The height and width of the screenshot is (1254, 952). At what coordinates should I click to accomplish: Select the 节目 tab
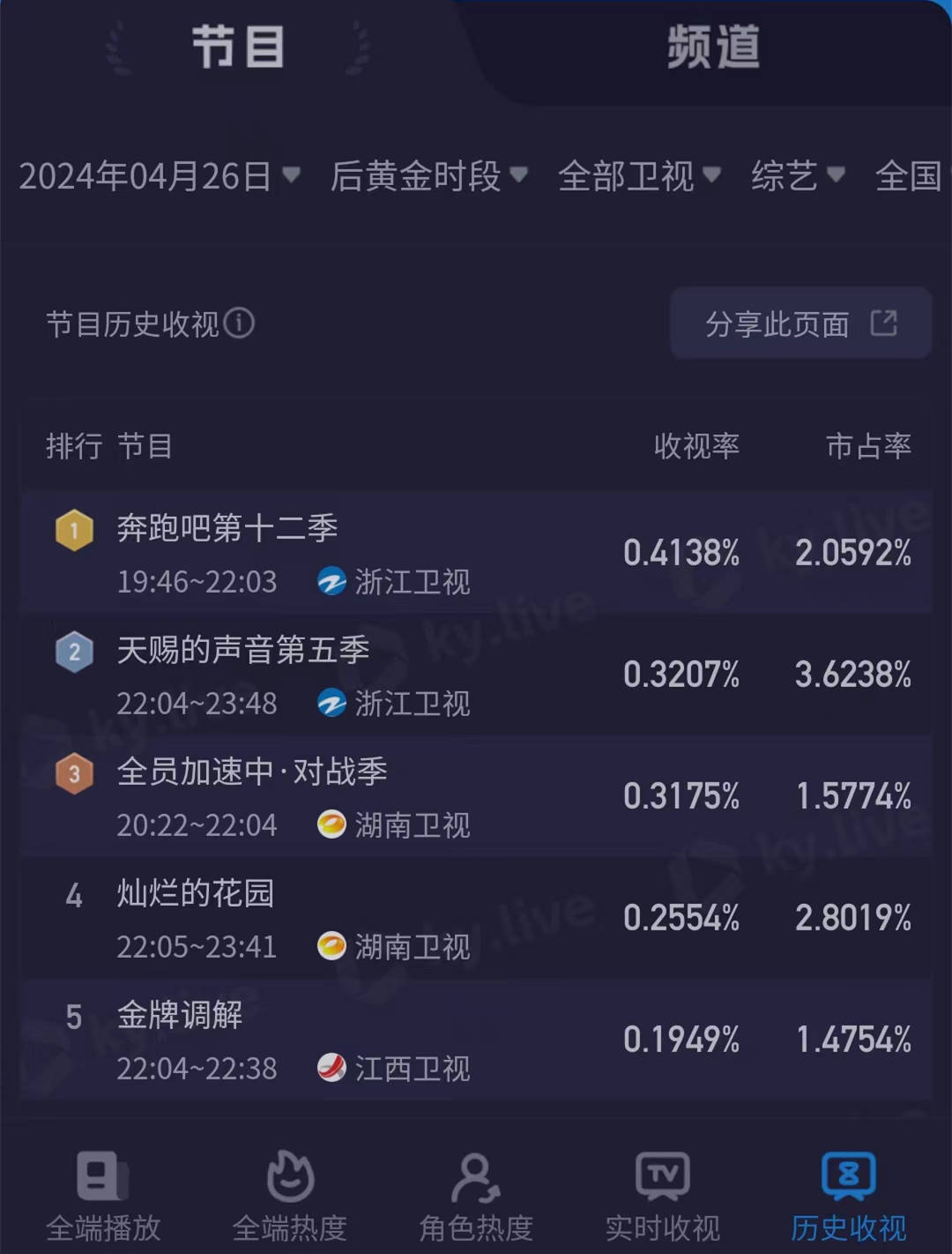(238, 48)
